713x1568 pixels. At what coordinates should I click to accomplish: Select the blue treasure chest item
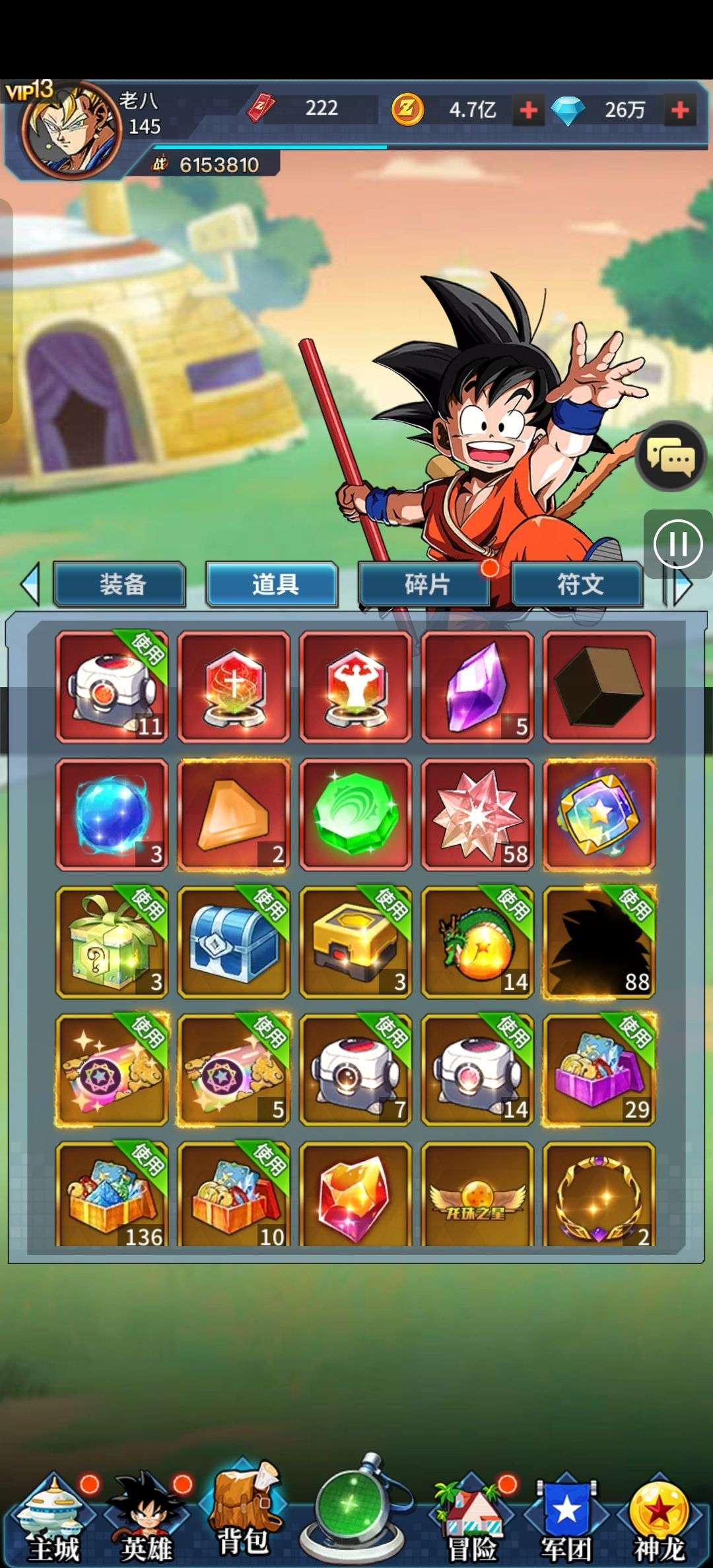(x=234, y=942)
